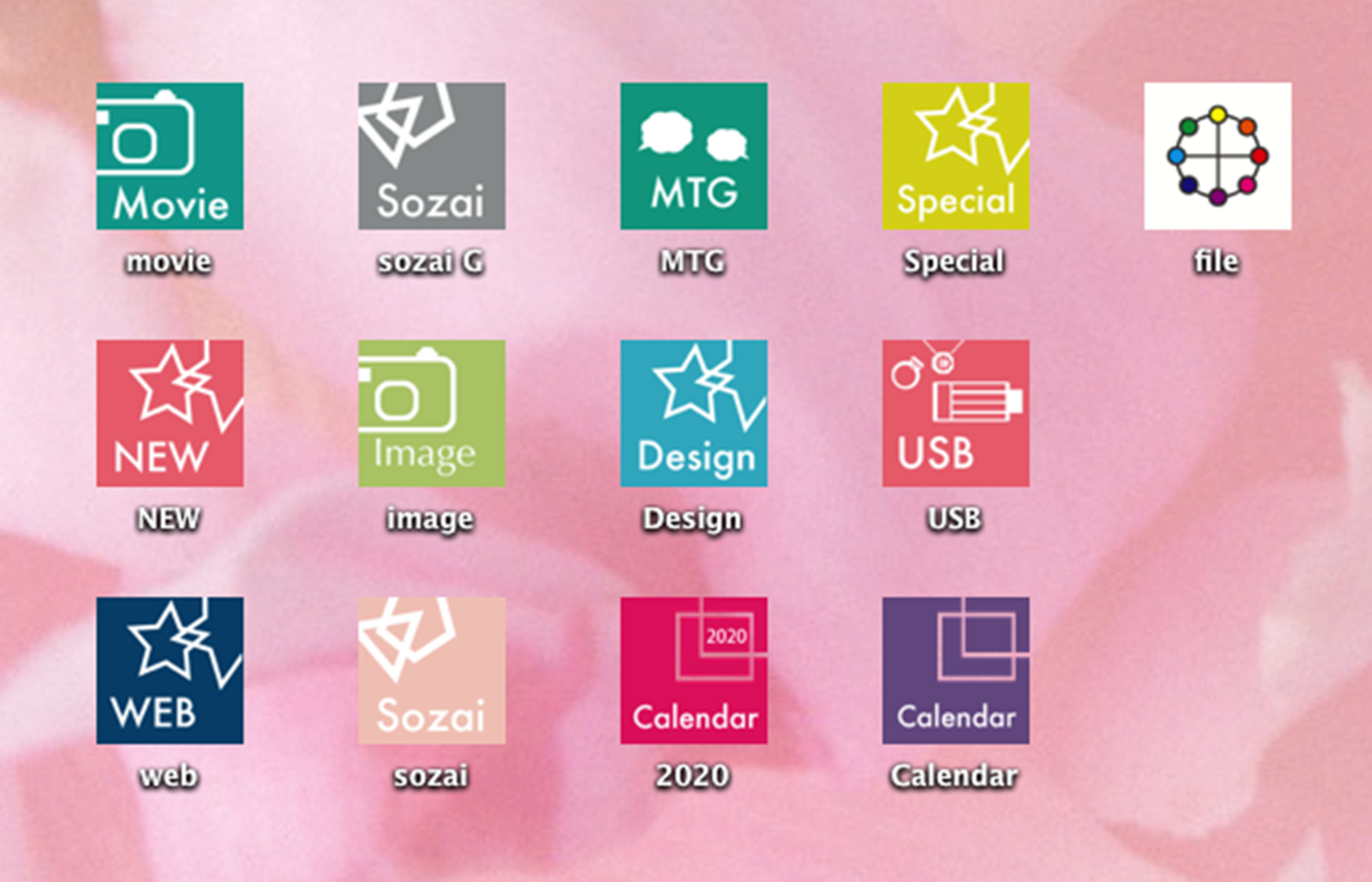The height and width of the screenshot is (882, 1372).
Task: Open the NEW folder
Action: click(x=169, y=414)
